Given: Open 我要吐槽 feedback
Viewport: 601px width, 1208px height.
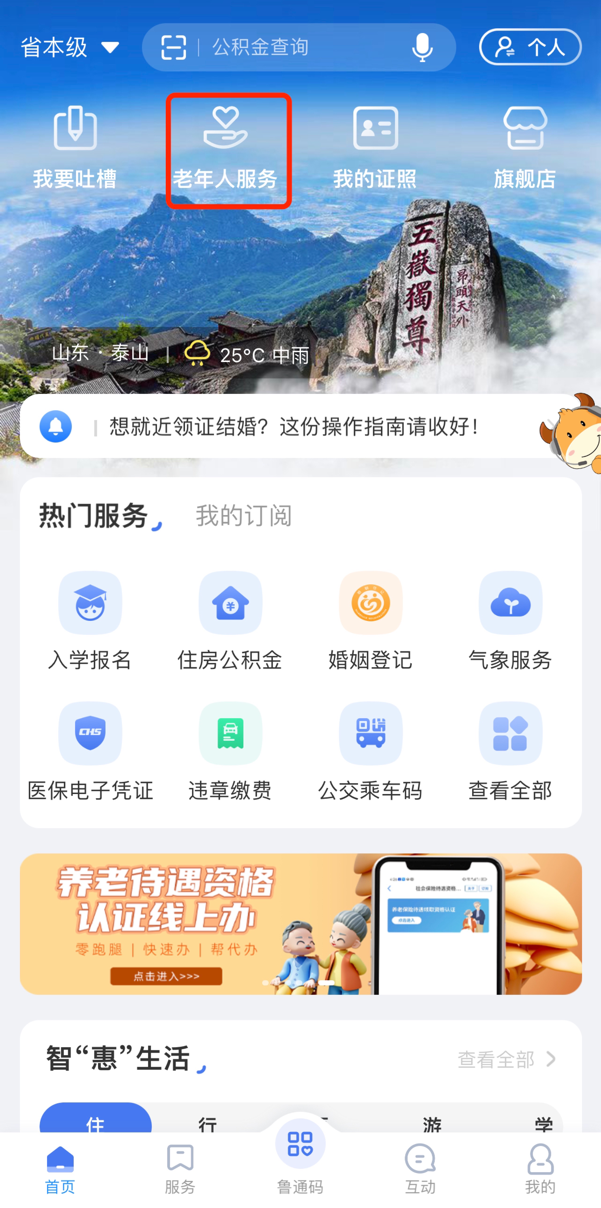Looking at the screenshot, I should (75, 147).
